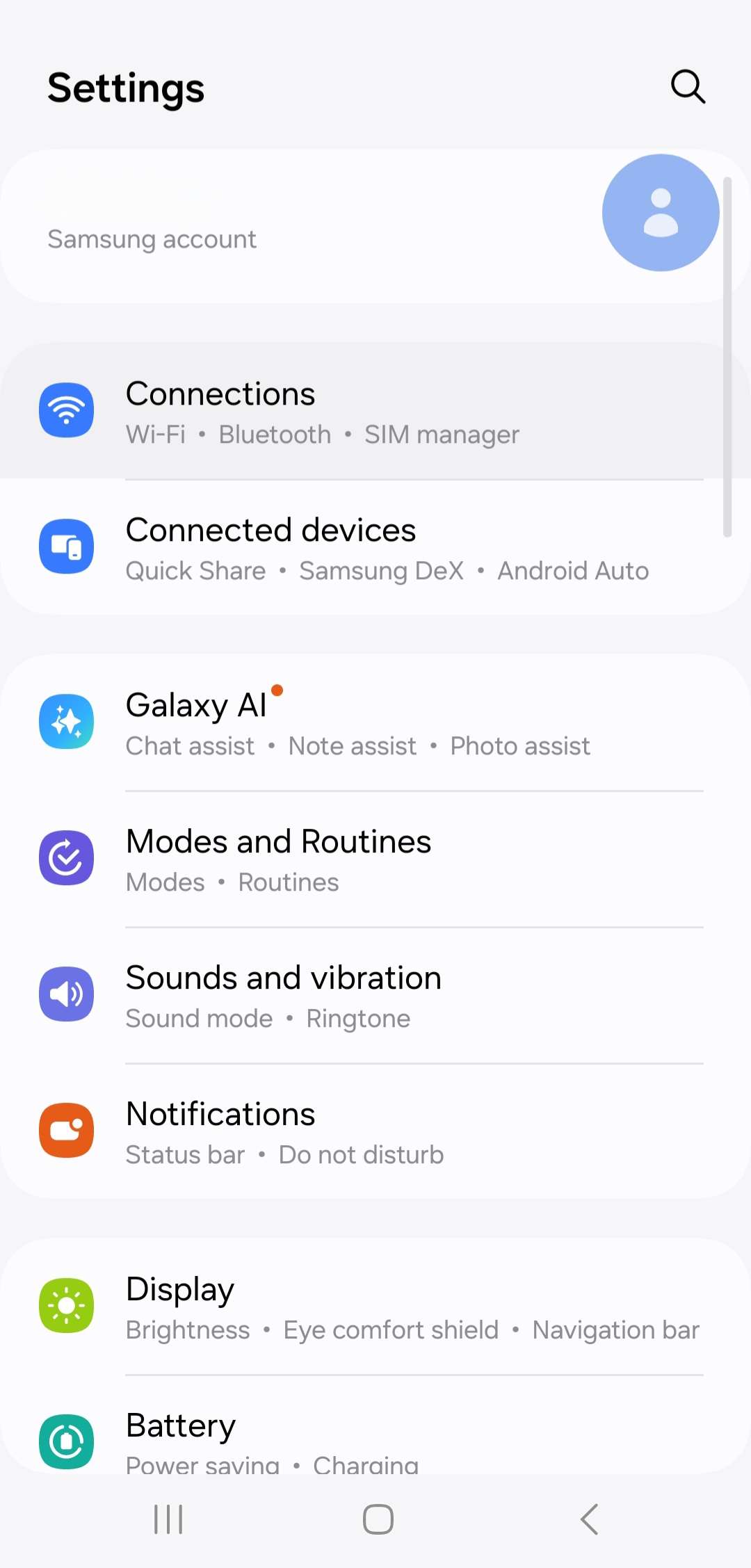Open the Notifications icon

click(x=66, y=1131)
